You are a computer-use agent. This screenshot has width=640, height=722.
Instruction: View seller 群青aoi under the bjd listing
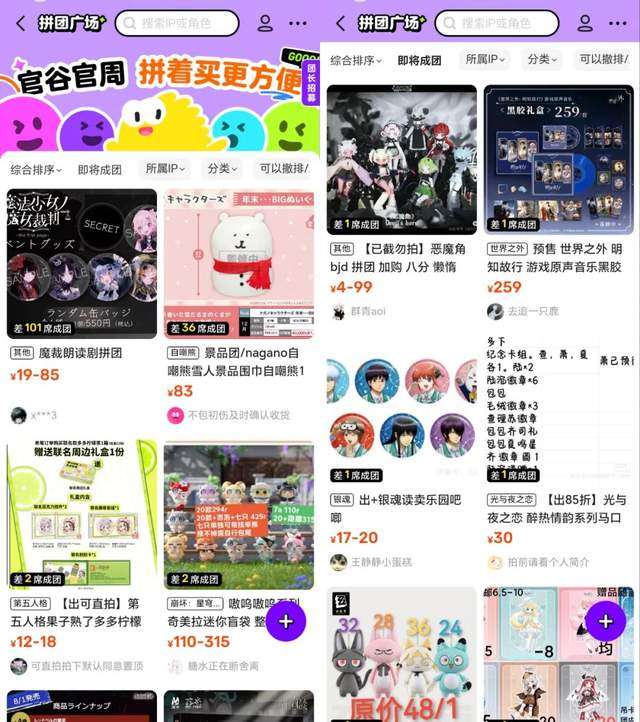[367, 312]
